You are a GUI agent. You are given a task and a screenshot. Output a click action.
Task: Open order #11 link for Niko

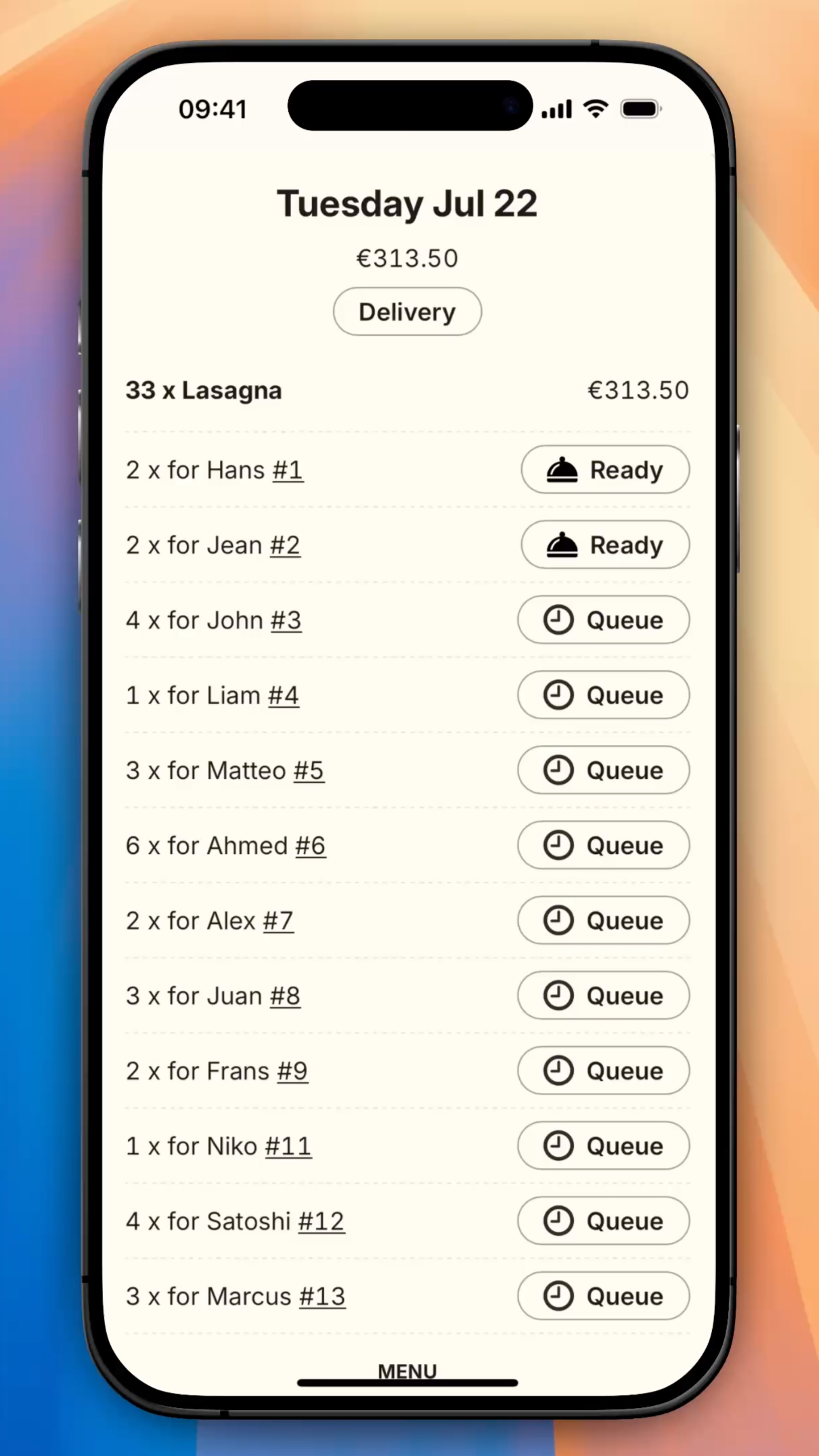[x=288, y=1147]
